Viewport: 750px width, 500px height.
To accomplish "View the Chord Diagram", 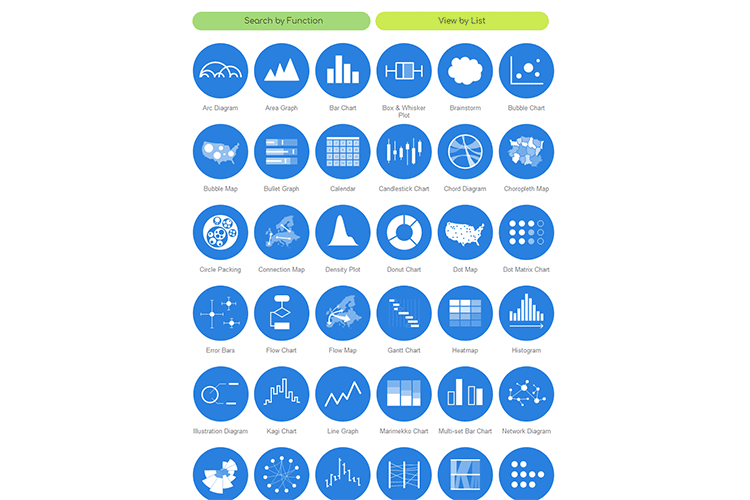I will (465, 152).
